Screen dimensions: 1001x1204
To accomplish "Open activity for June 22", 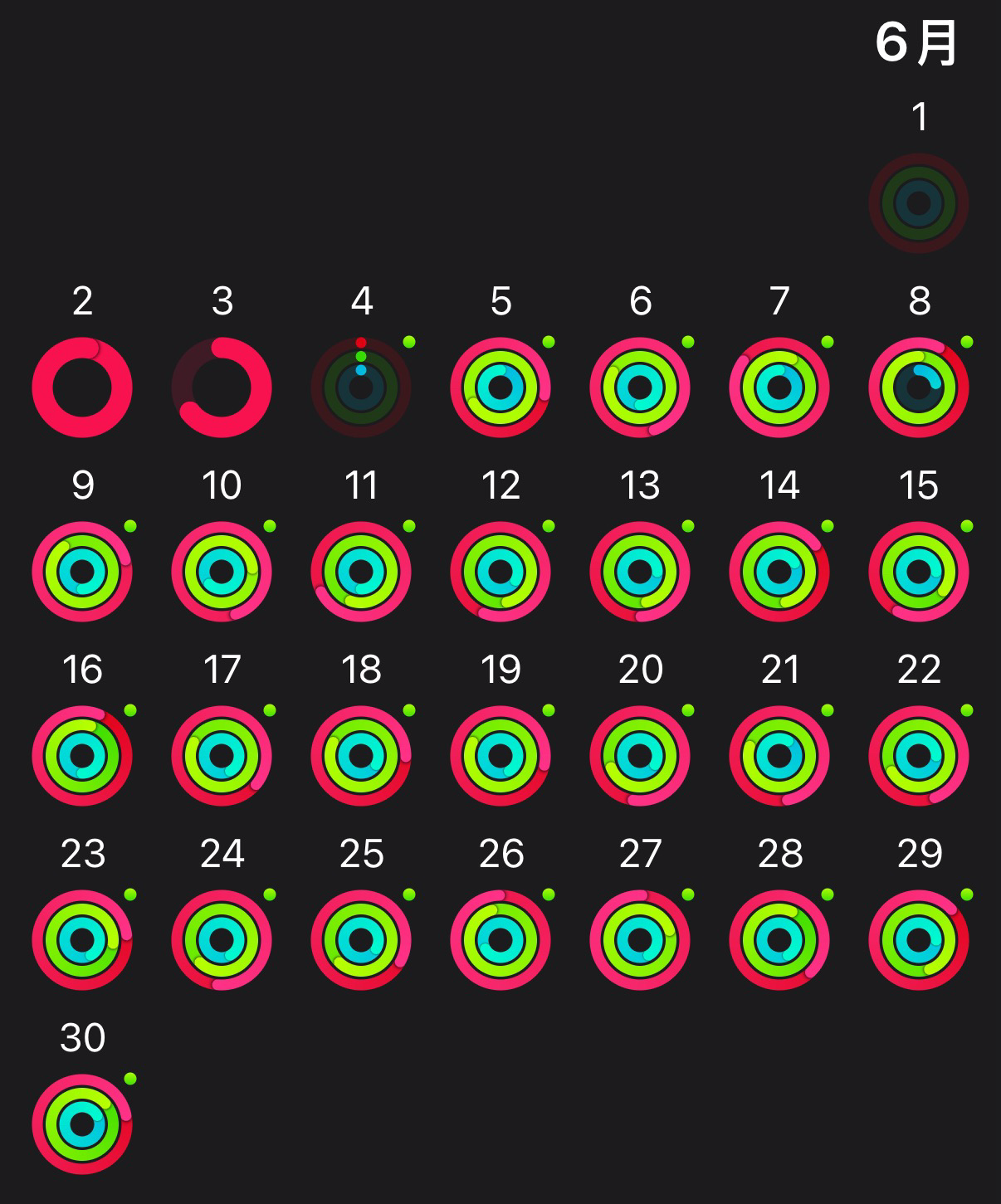I will 918,756.
